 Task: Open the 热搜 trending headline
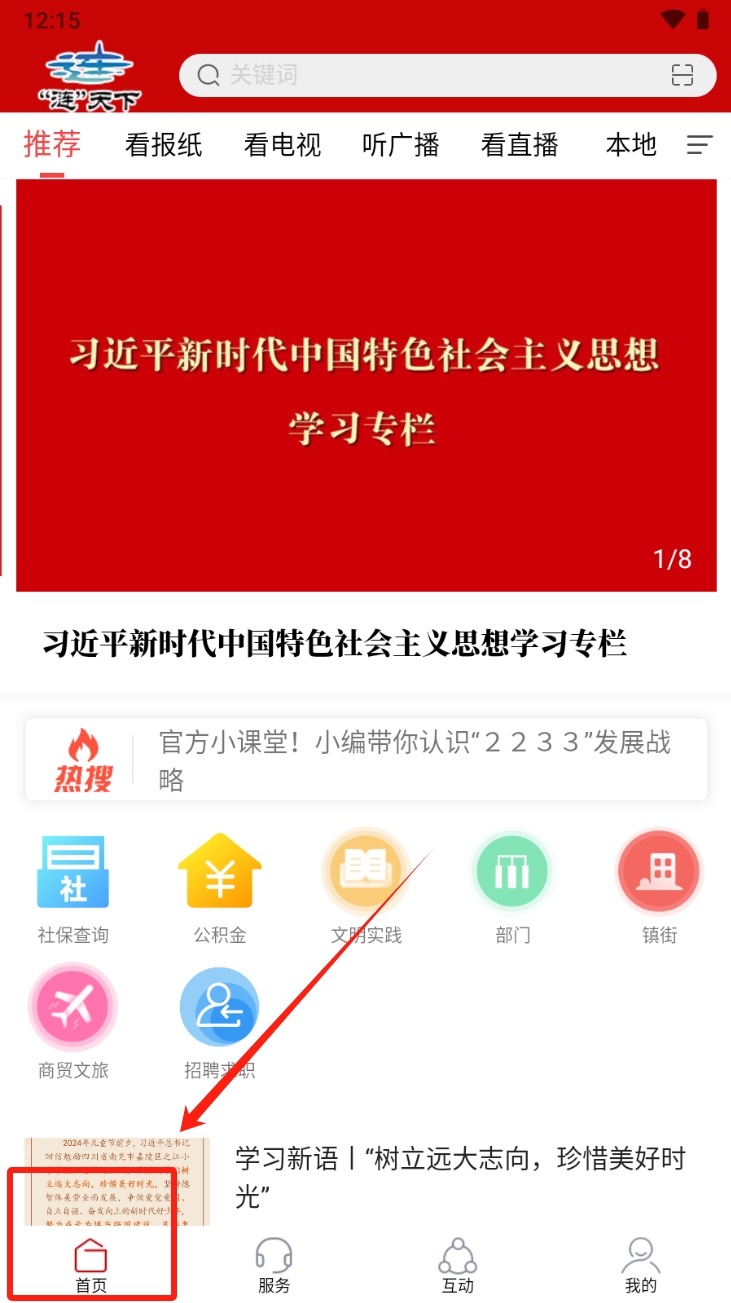click(415, 760)
